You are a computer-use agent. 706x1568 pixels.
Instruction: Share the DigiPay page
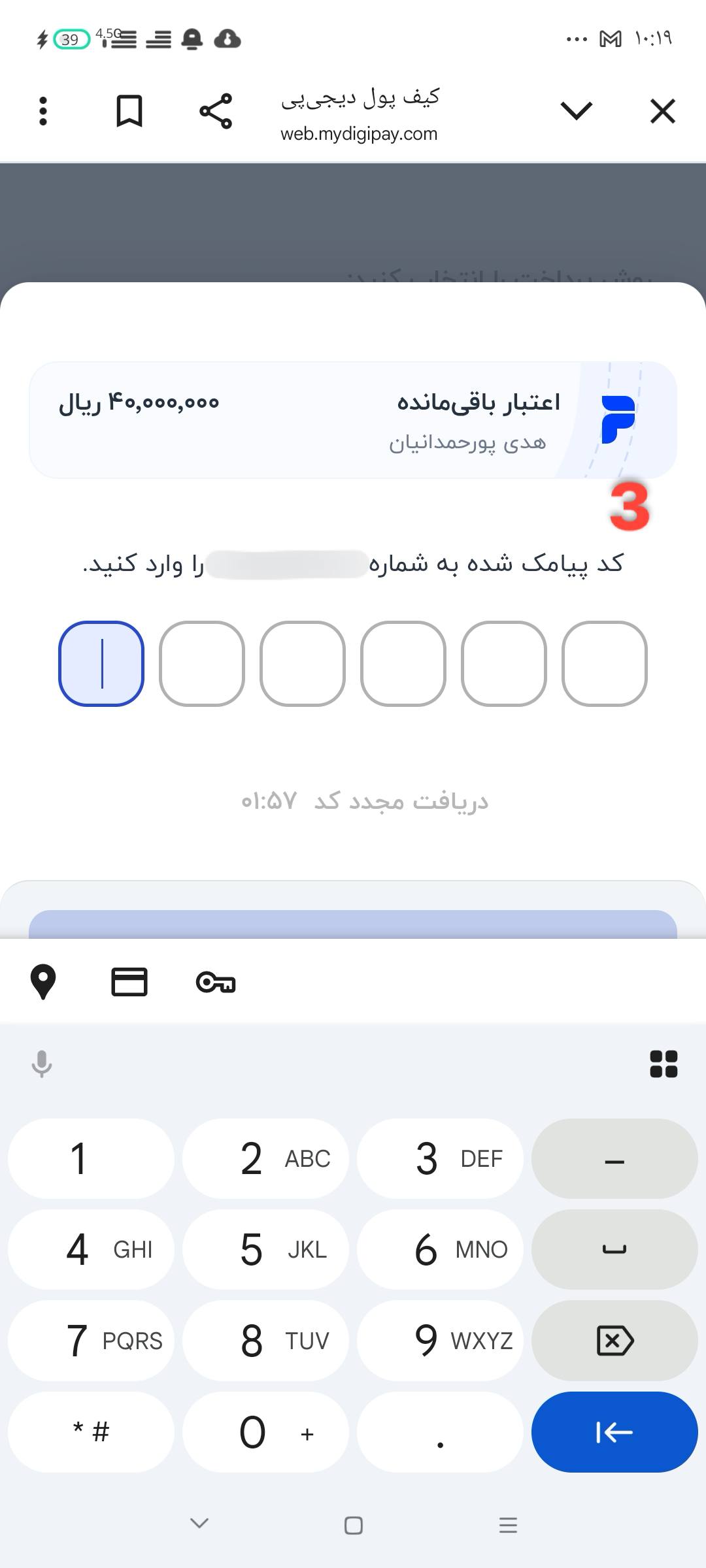[216, 111]
